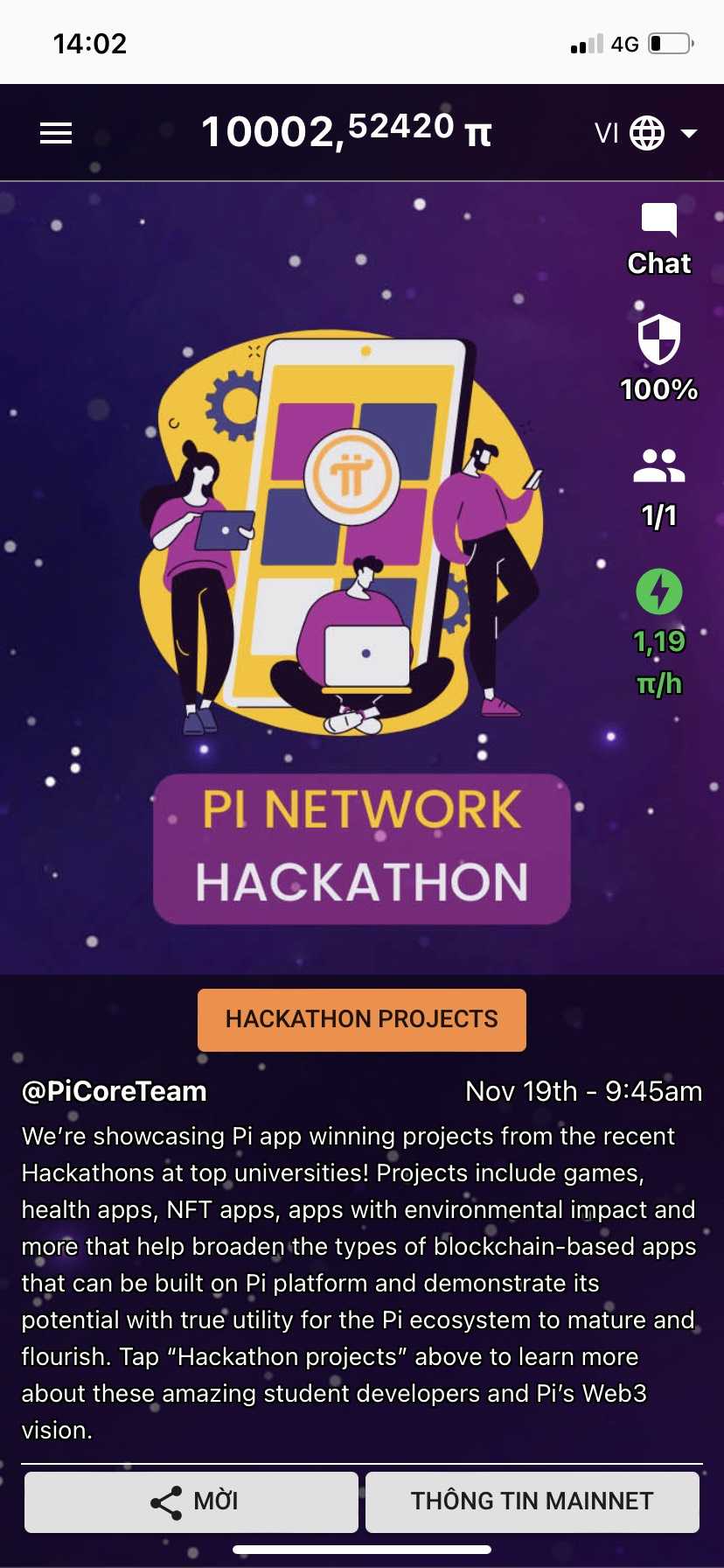Open the security shield at 100%
Viewport: 724px width, 1568px height.
658,356
